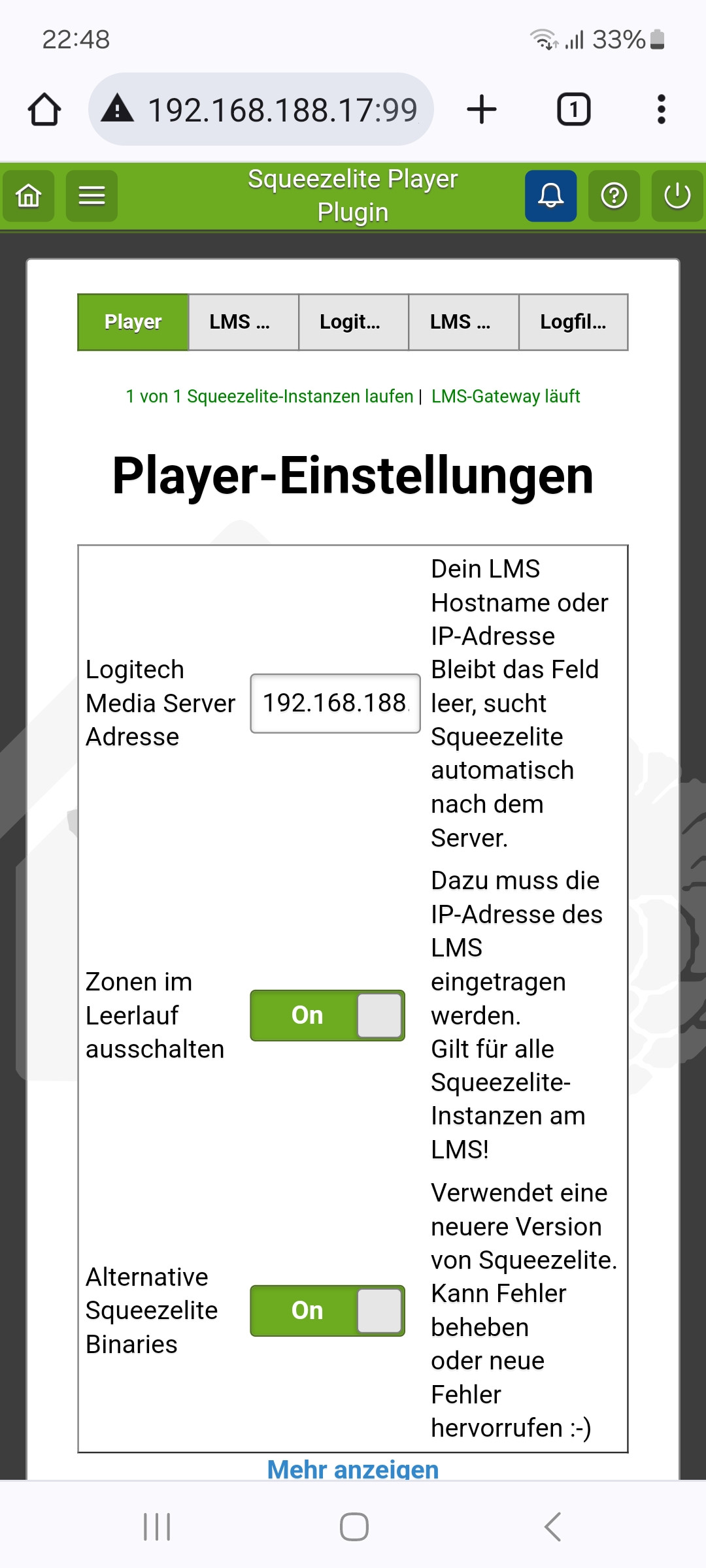Open a new browser tab with the plus icon
Viewport: 706px width, 1568px height.
pos(482,109)
